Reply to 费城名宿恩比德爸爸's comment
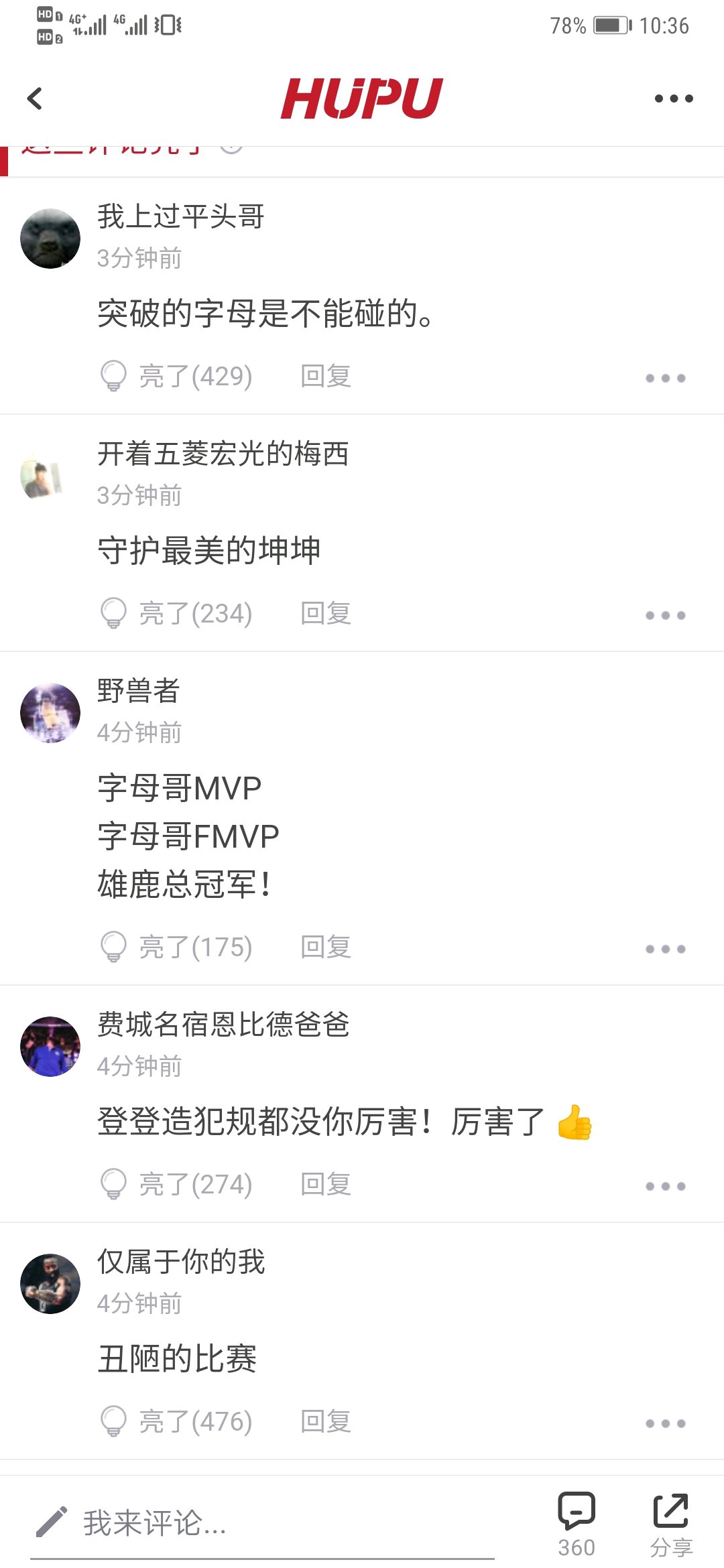This screenshot has width=724, height=1568. coord(326,1185)
